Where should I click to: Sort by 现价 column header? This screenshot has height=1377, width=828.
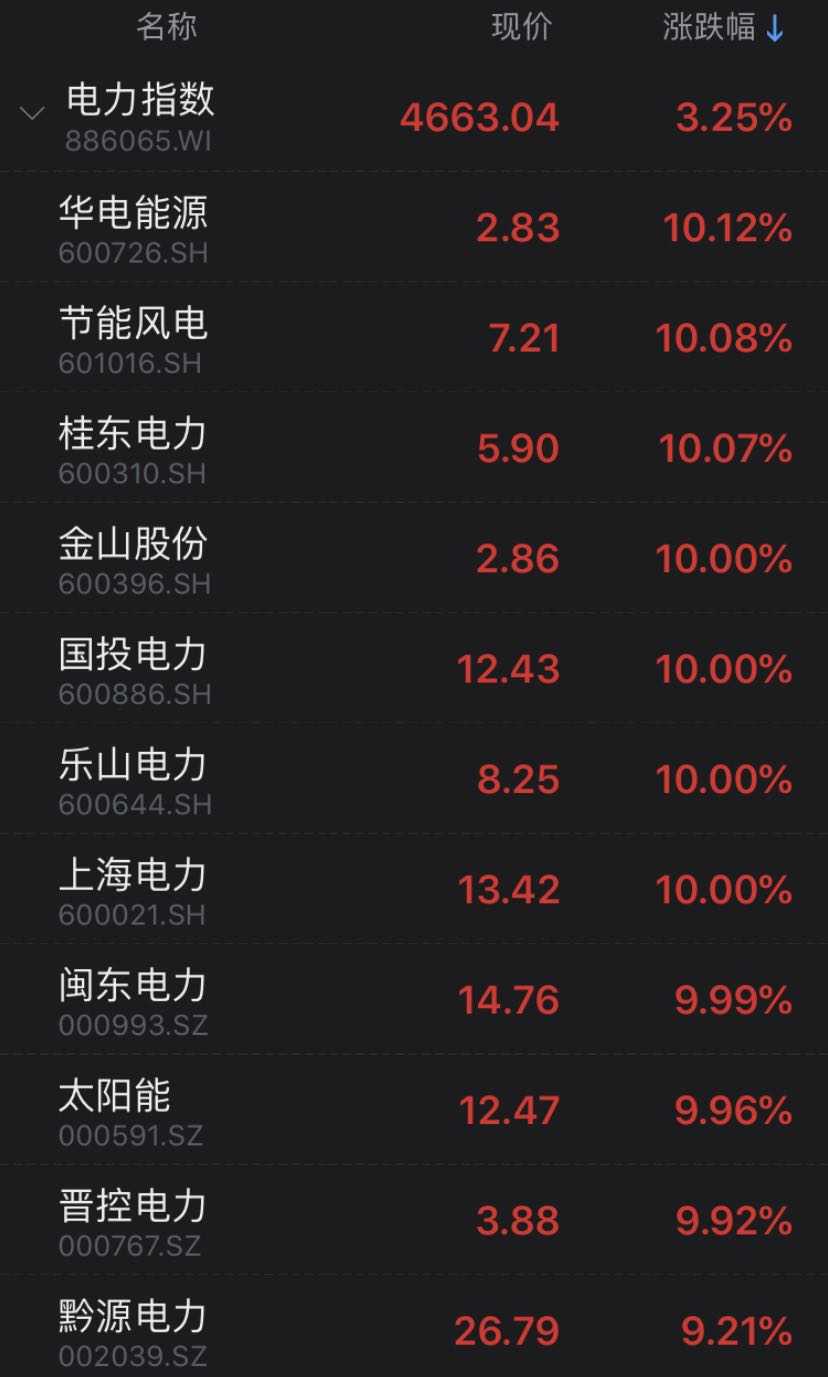click(x=521, y=27)
